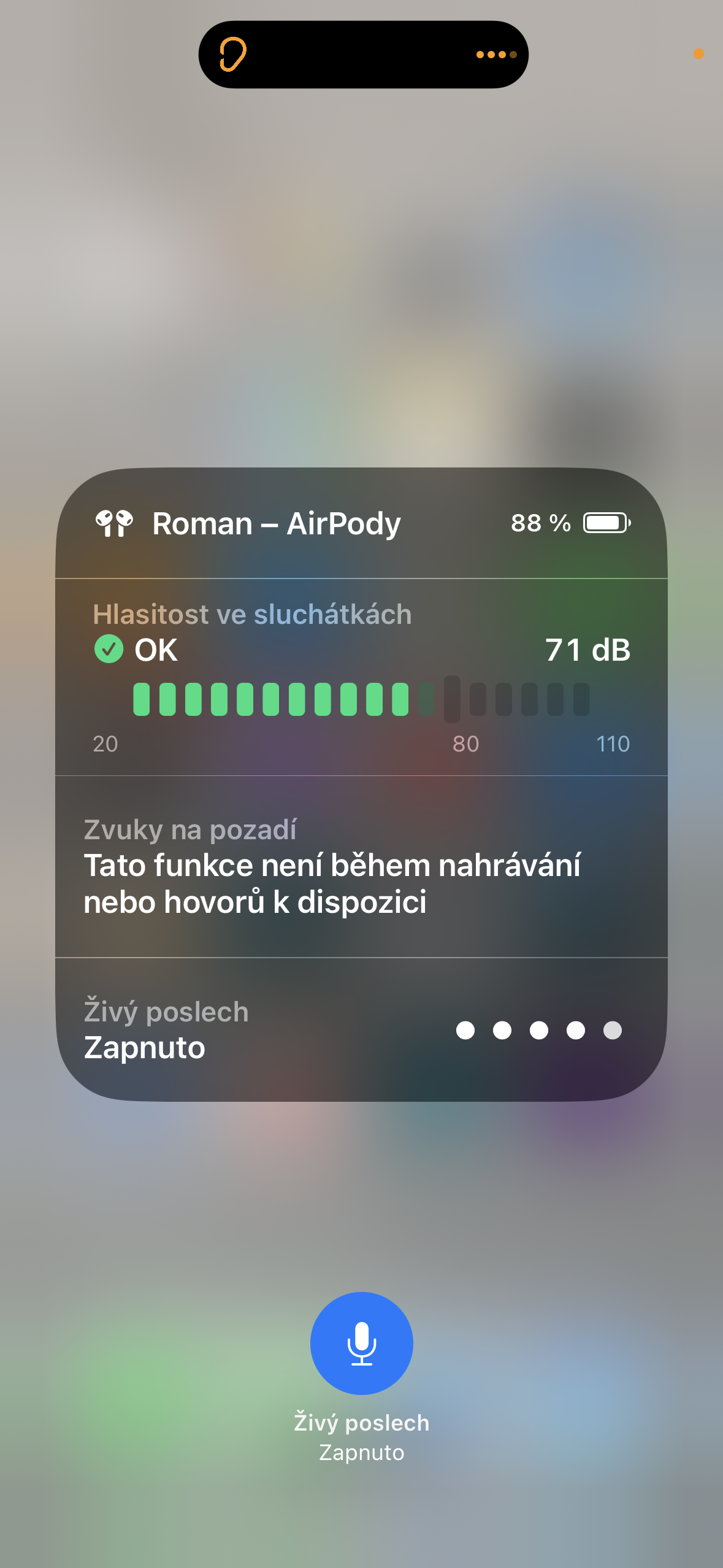Tap the Živý poslech label below the mic
The height and width of the screenshot is (1568, 723).
(x=361, y=1421)
